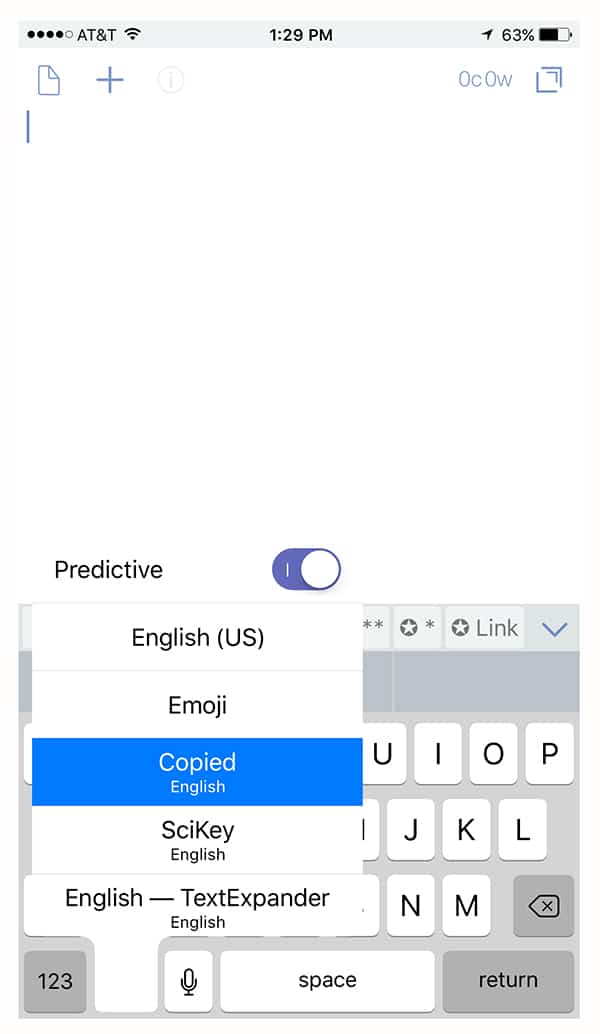600x1034 pixels.
Task: Open the documents list icon
Action: [49, 80]
